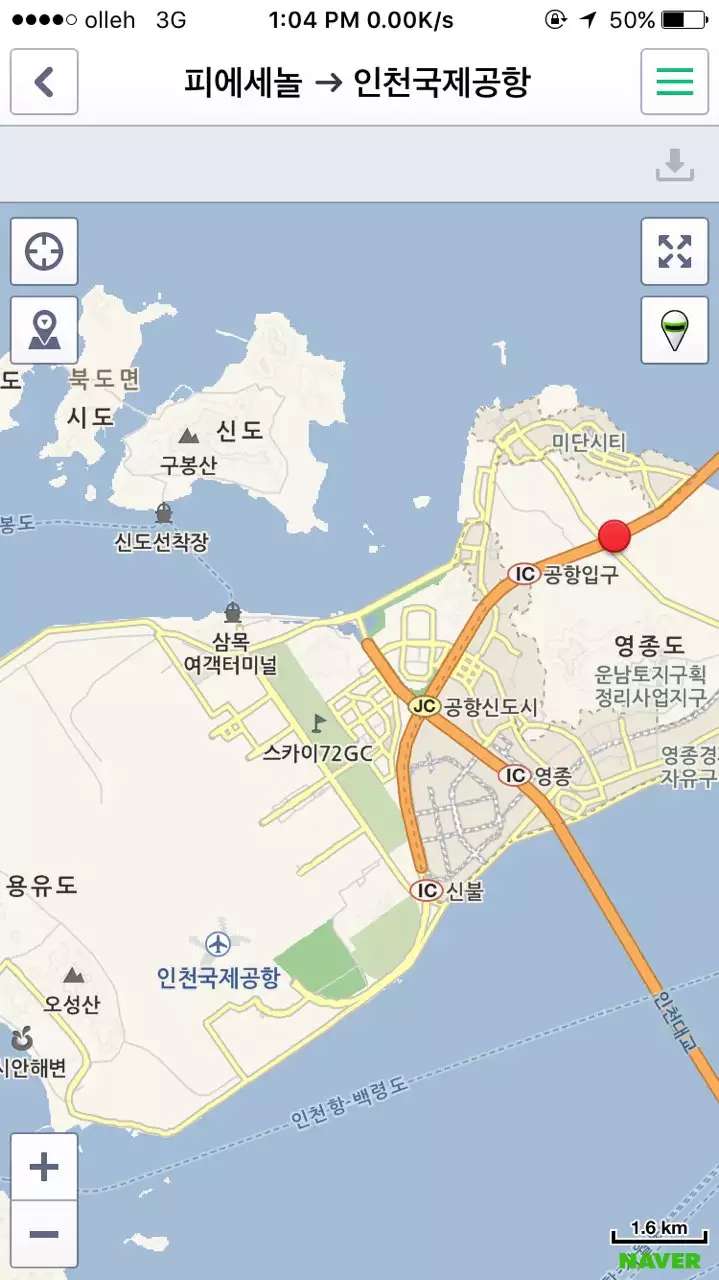Zoom out with the minus button

pos(44,1234)
